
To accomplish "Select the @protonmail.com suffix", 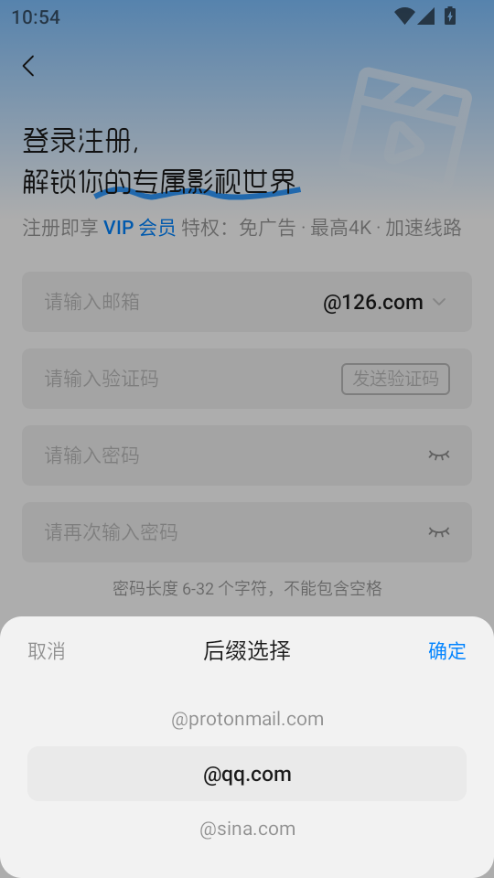I will tap(247, 719).
